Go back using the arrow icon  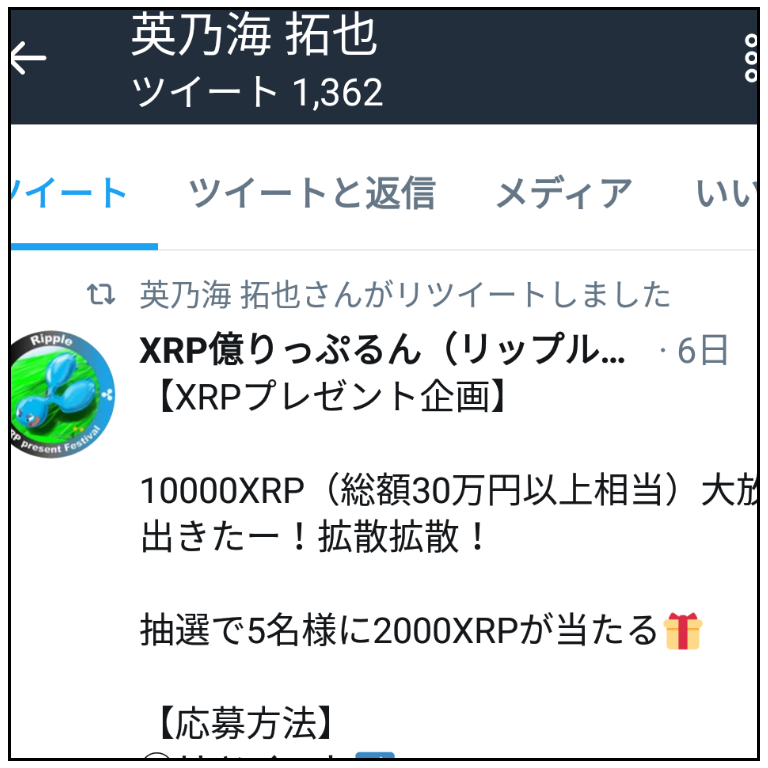point(29,58)
